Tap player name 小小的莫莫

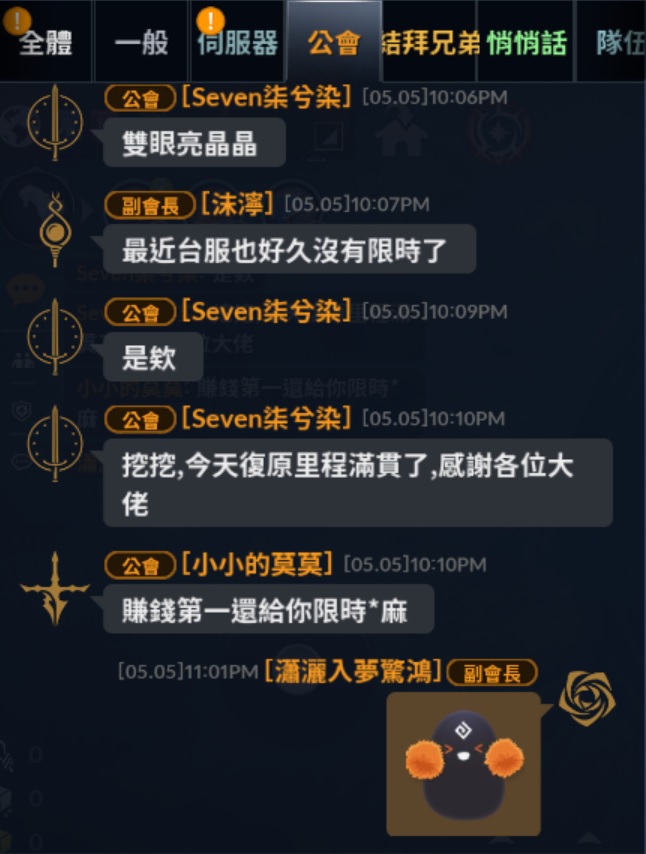[x=258, y=565]
